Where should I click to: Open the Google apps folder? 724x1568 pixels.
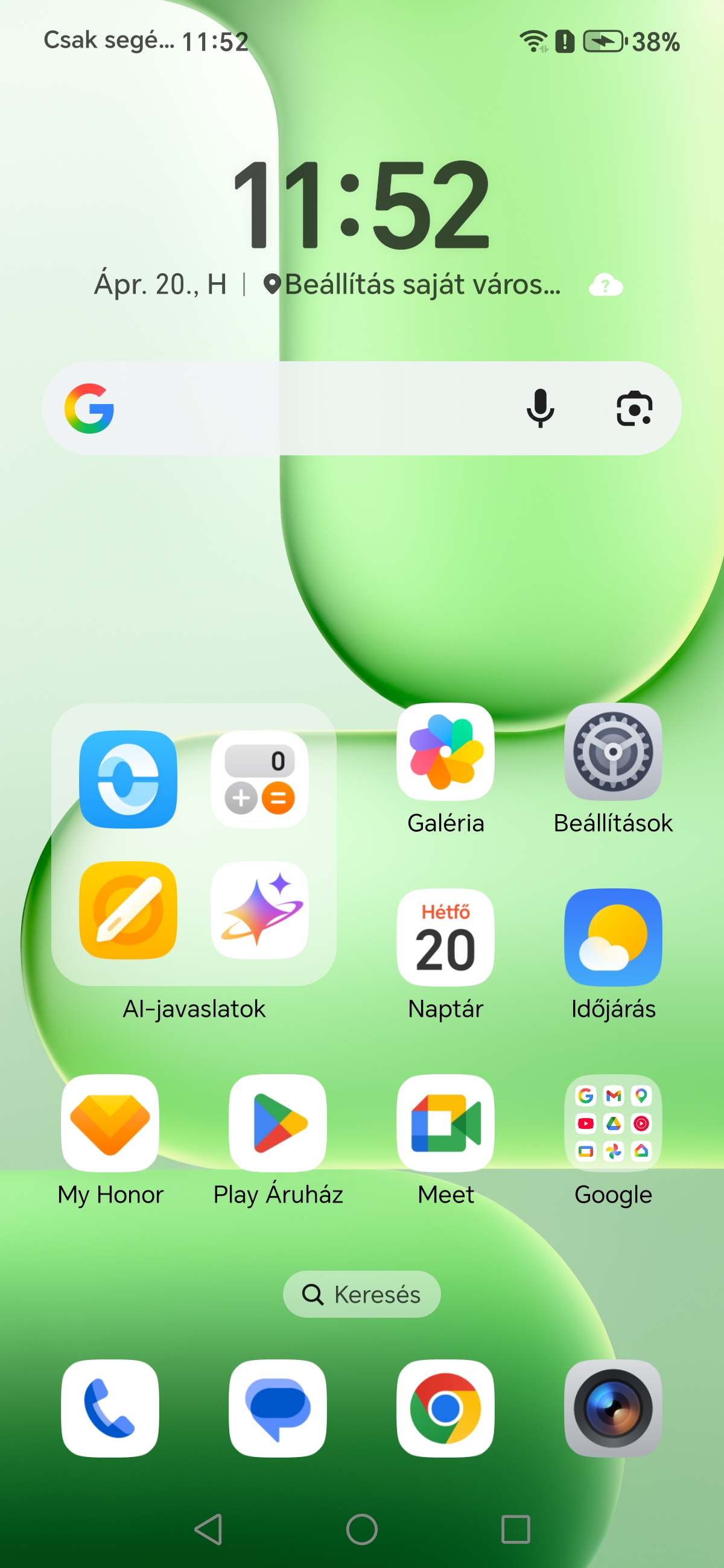coord(612,1123)
